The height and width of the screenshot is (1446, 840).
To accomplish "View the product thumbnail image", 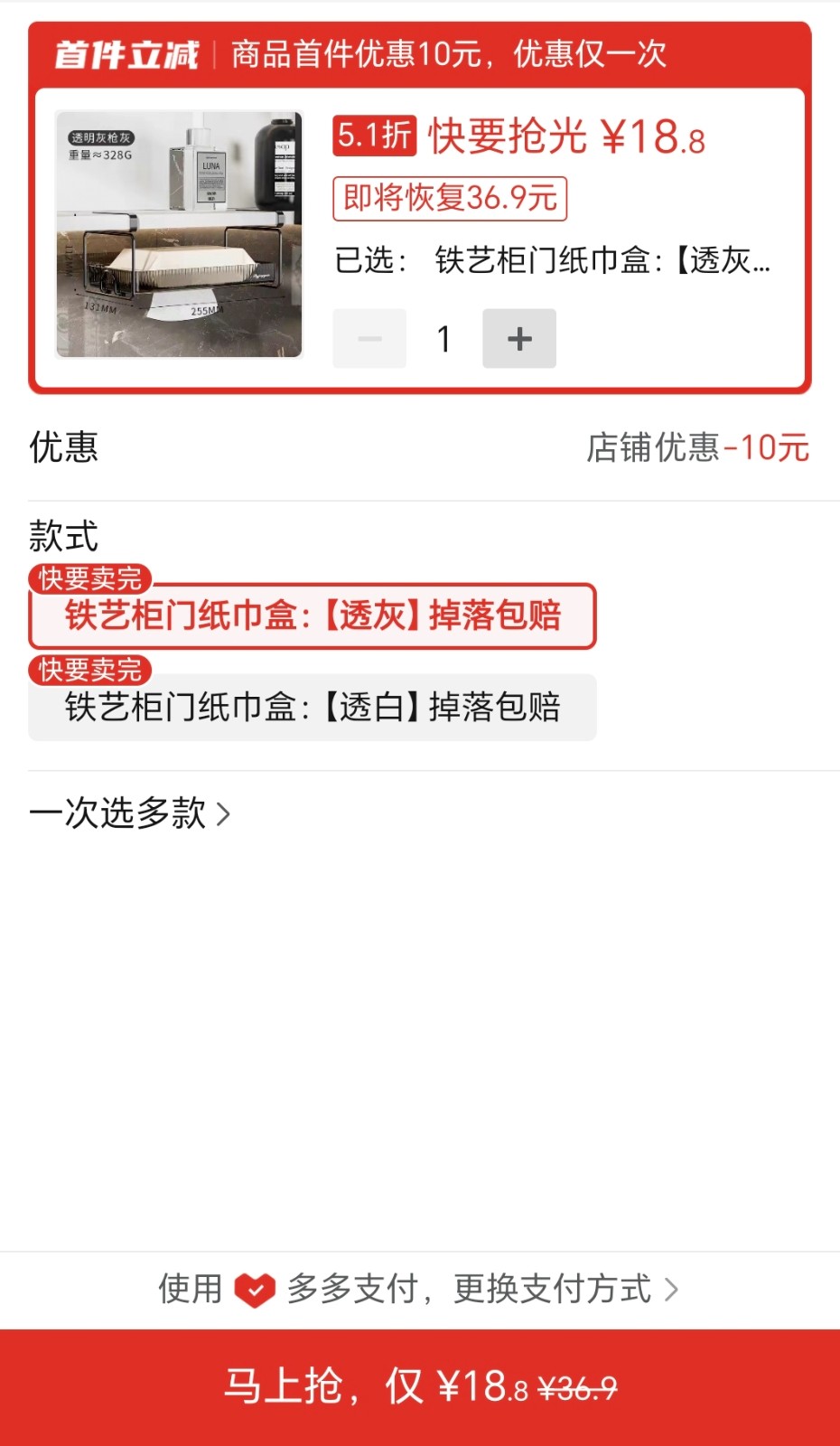I will 179,235.
